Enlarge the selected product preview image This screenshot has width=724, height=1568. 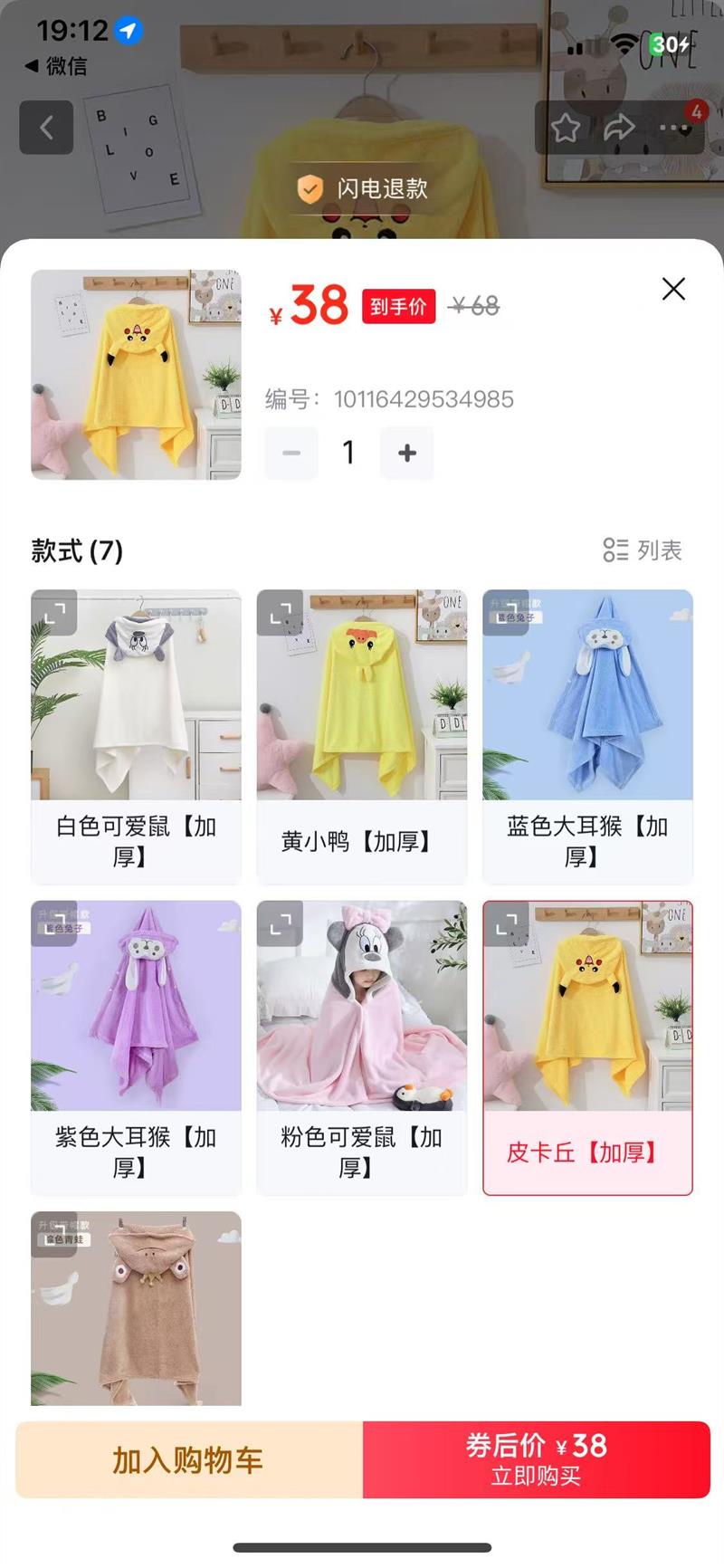tap(136, 374)
